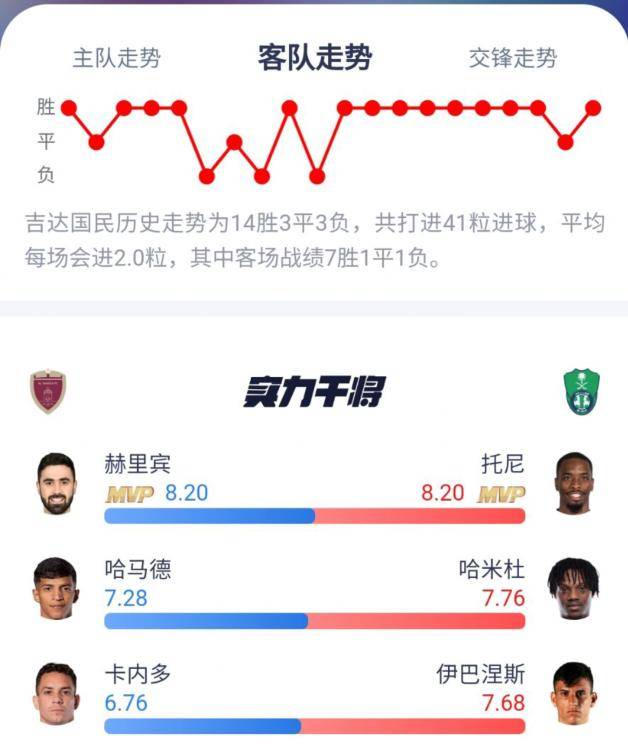Image resolution: width=628 pixels, height=747 pixels.
Task: Tap player 哈米杜's entry
Action: (x=573, y=587)
